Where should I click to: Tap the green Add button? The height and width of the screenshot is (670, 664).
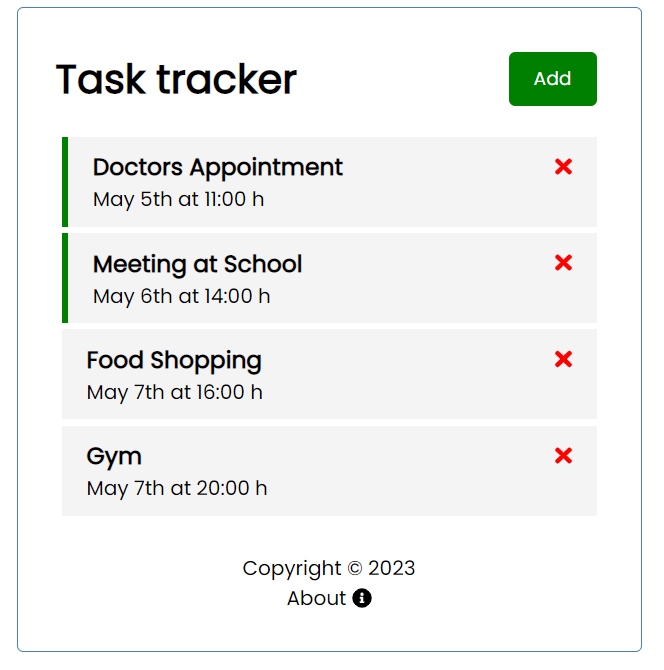tap(552, 79)
